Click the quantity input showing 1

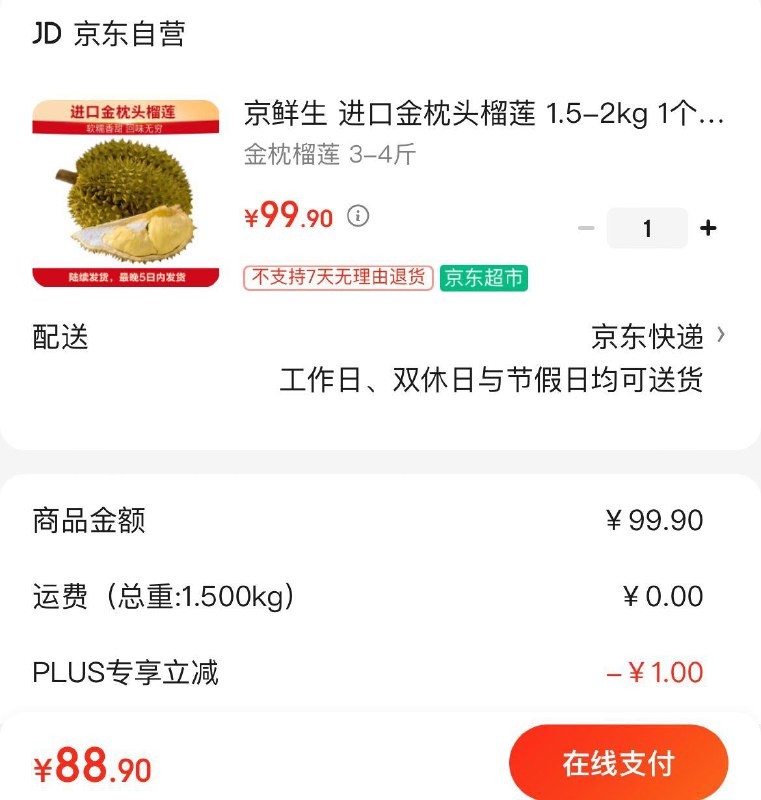[x=648, y=228]
